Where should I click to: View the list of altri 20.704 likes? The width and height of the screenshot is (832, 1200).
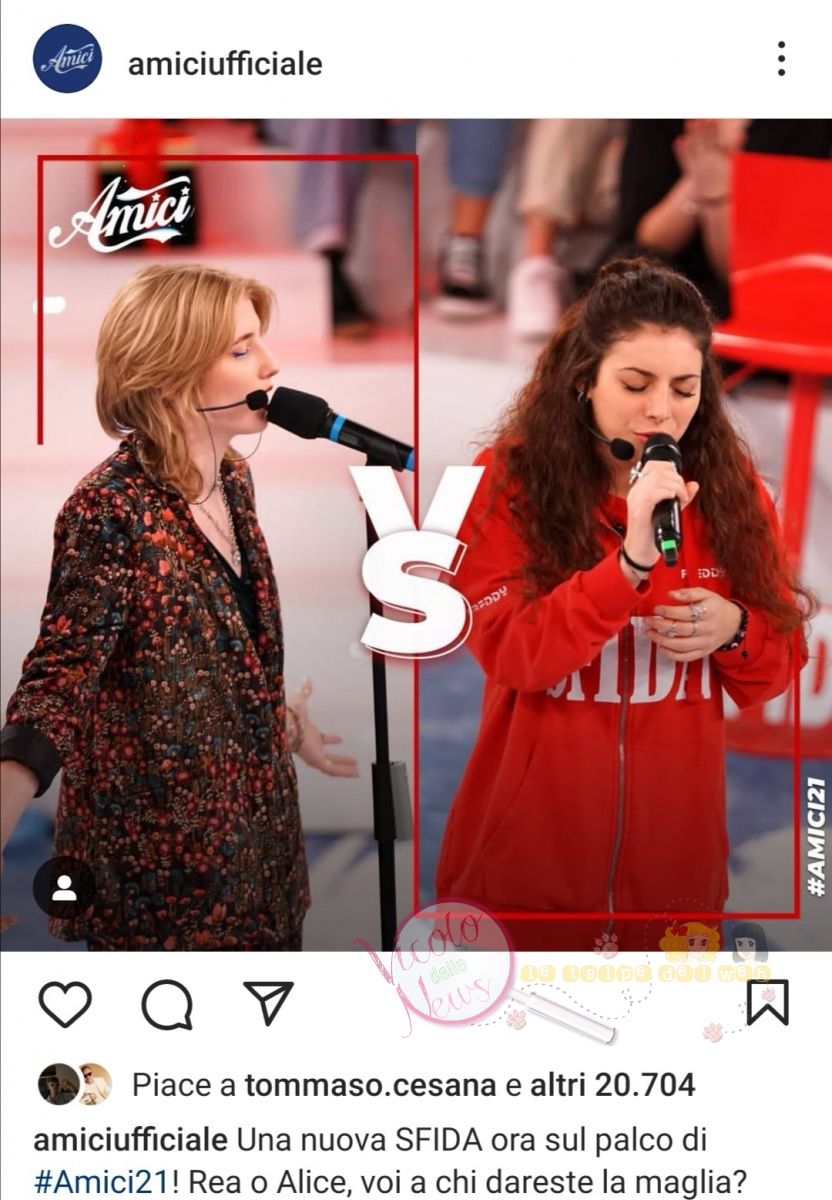coord(613,1085)
